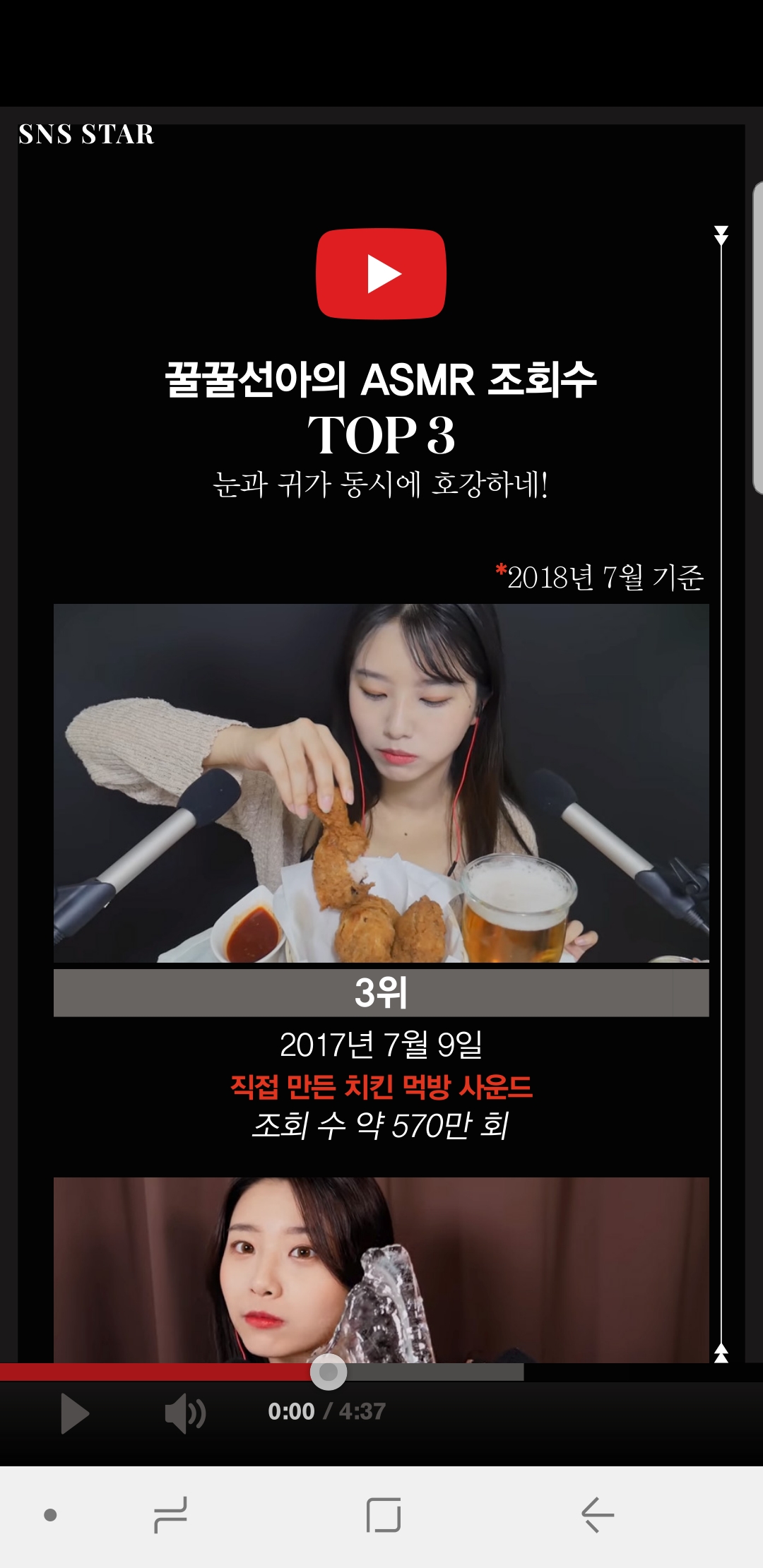Go back with the navigation bar arrow

pos(598,1515)
